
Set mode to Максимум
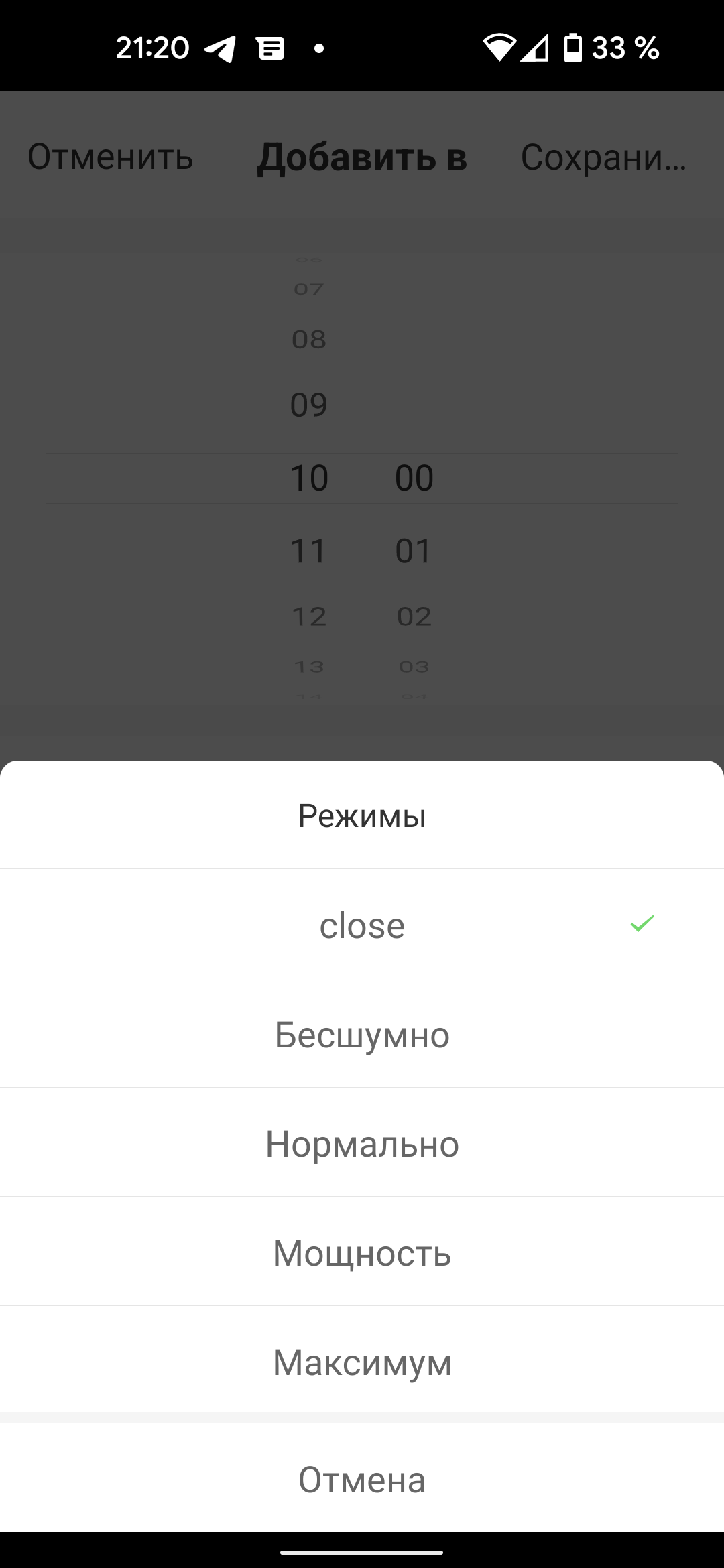coord(362,1362)
